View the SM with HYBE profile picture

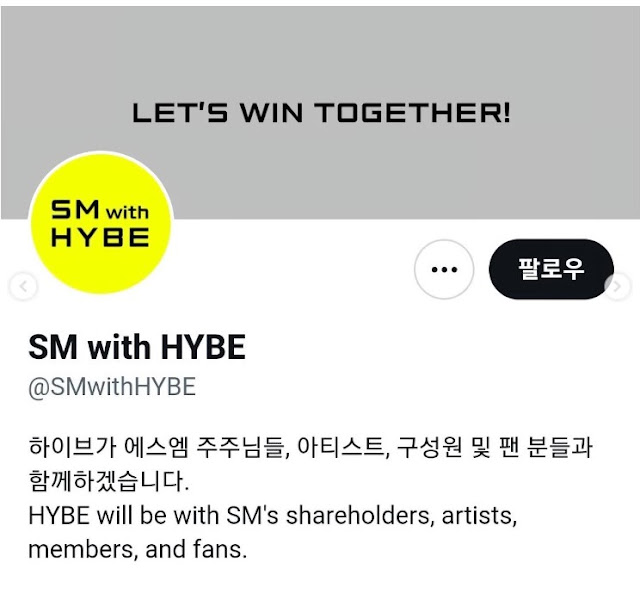(x=100, y=224)
